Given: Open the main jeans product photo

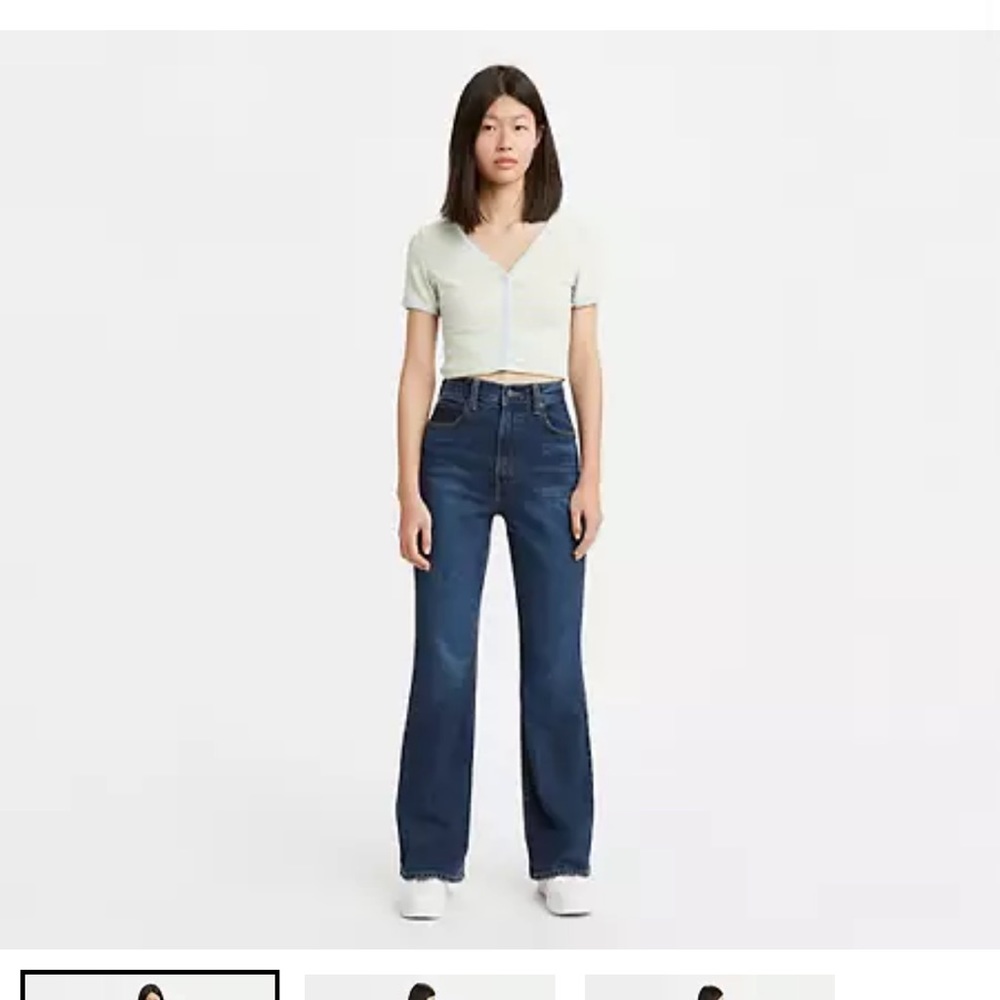Looking at the screenshot, I should 499,489.
